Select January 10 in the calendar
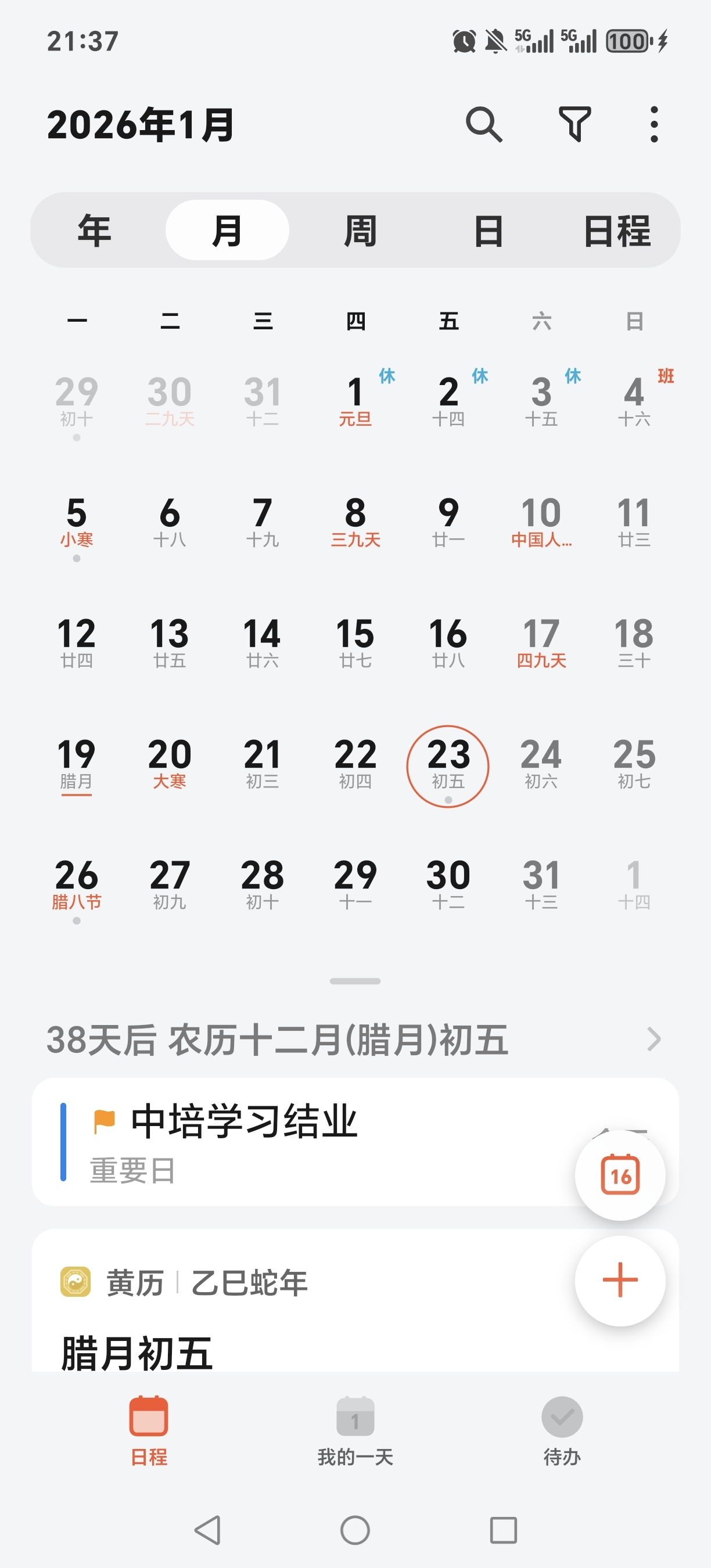Image resolution: width=711 pixels, height=1568 pixels. [541, 522]
